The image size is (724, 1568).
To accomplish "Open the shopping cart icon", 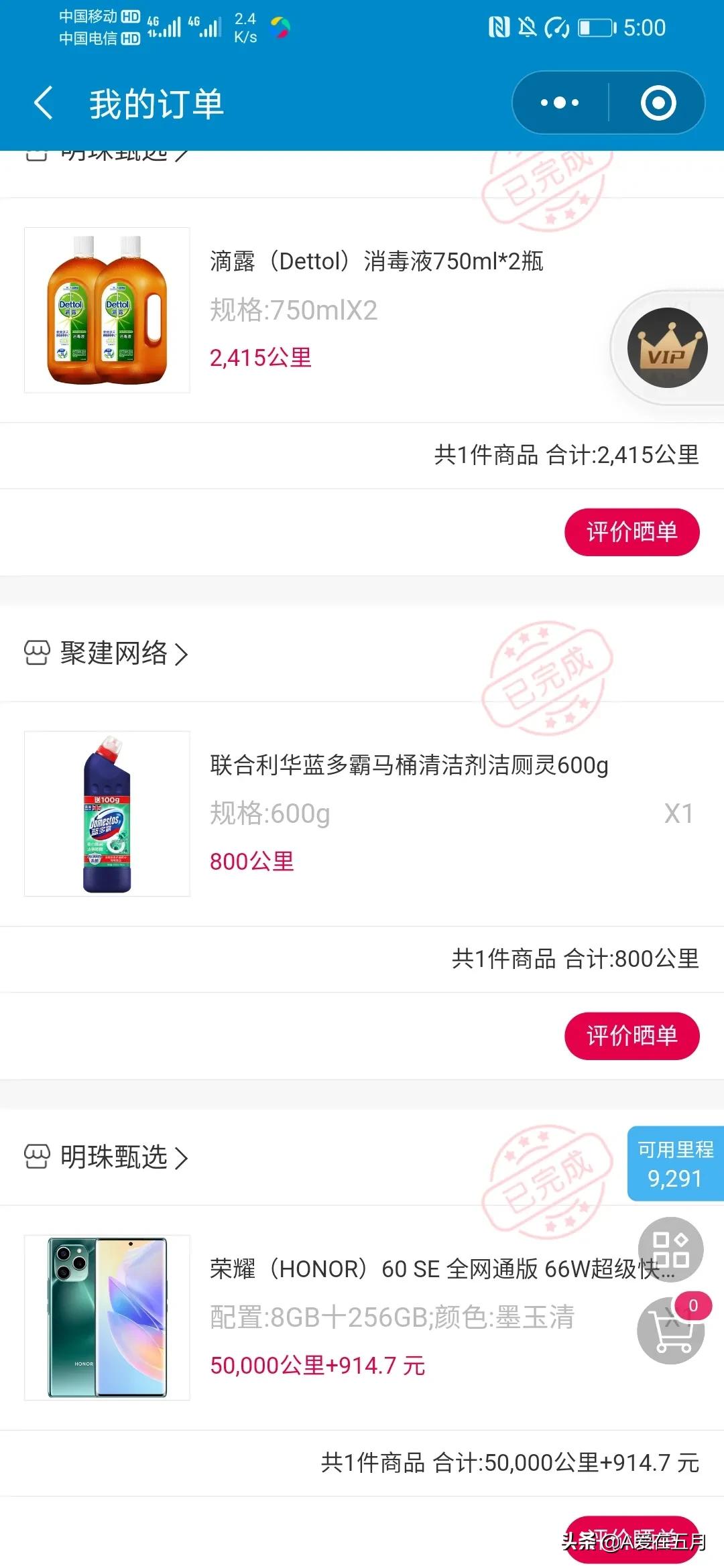I will click(x=670, y=1330).
